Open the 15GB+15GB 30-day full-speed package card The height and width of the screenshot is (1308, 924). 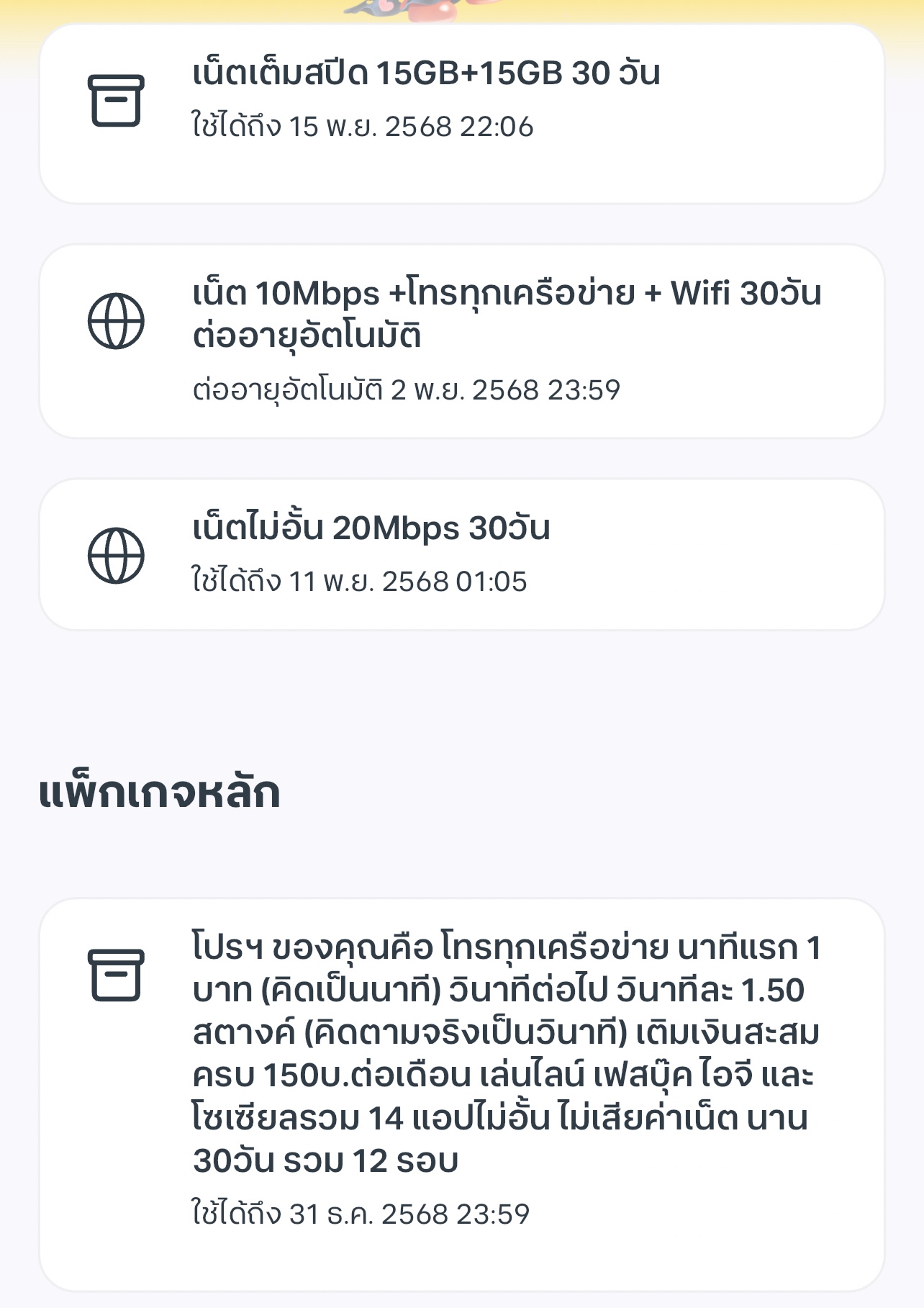click(x=461, y=114)
